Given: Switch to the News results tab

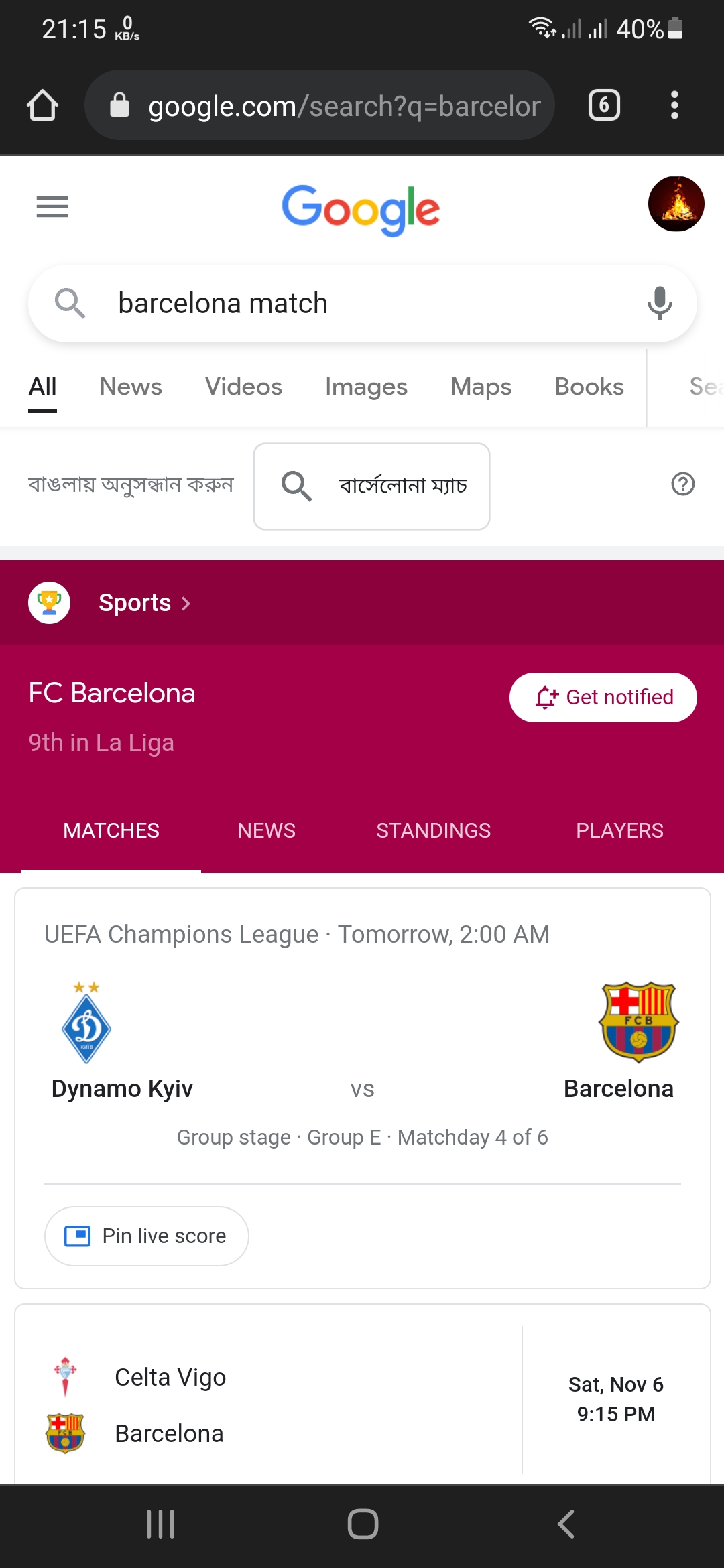Looking at the screenshot, I should [x=131, y=387].
